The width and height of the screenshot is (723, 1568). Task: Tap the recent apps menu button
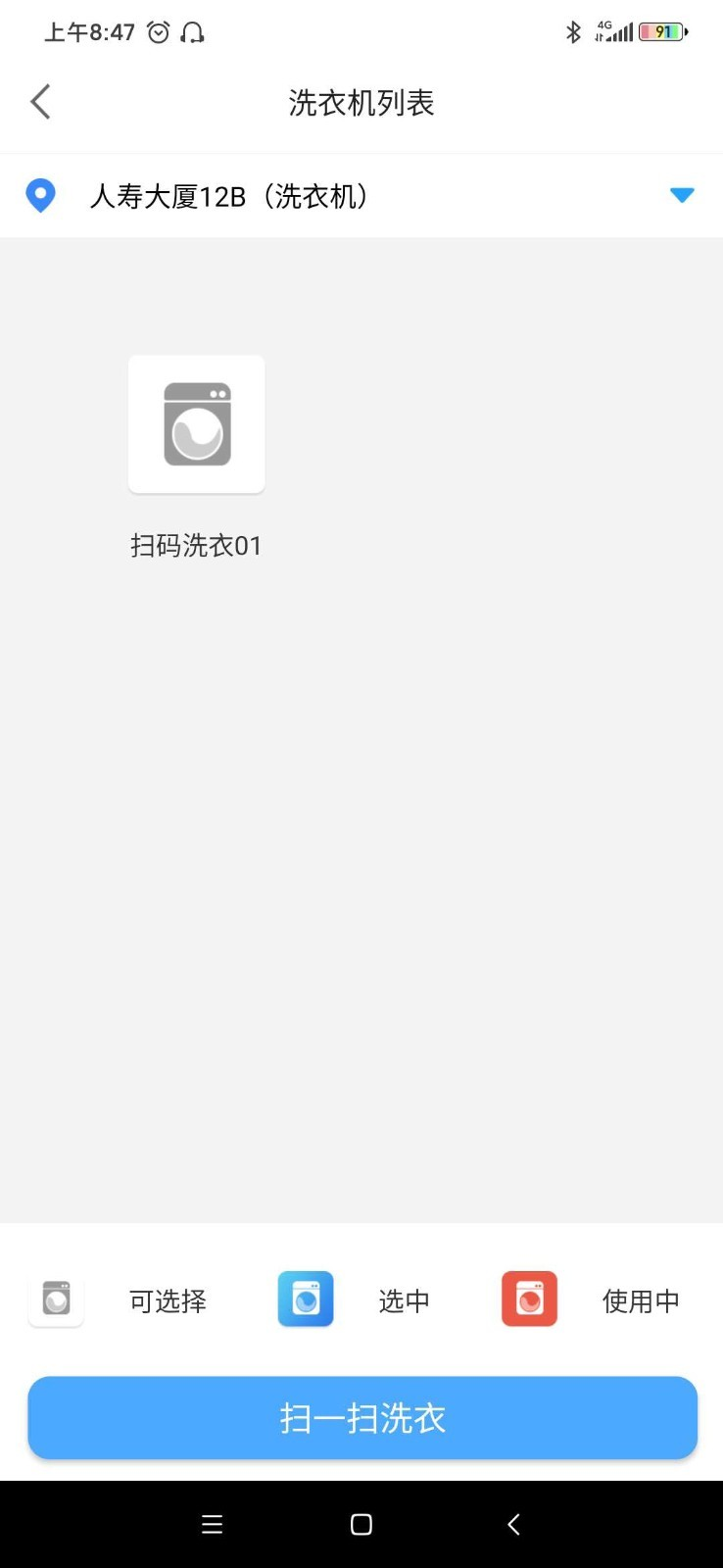(x=211, y=1523)
